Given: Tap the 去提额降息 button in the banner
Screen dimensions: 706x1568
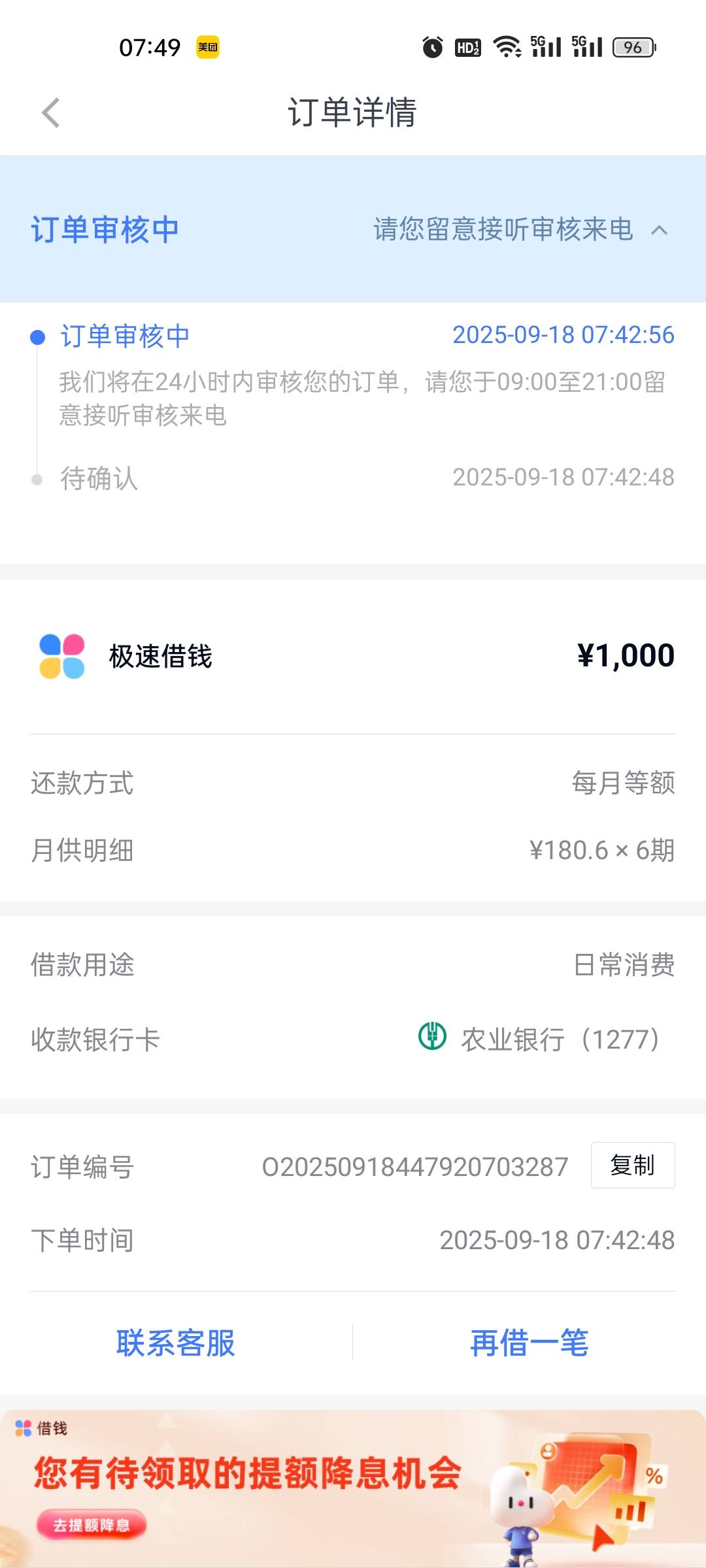Looking at the screenshot, I should click(x=92, y=1526).
